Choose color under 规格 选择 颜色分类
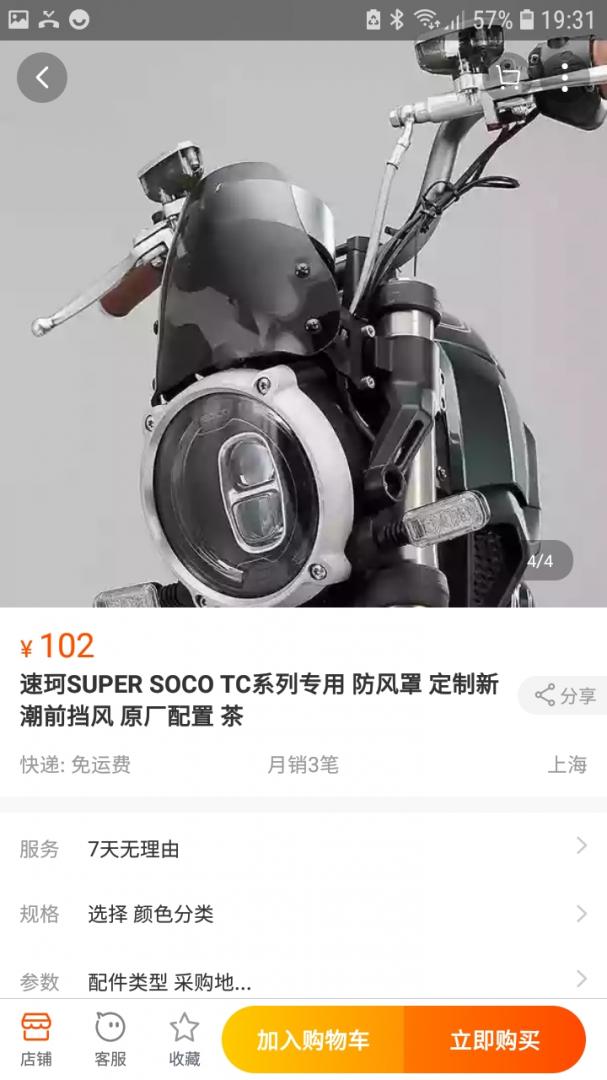 303,914
